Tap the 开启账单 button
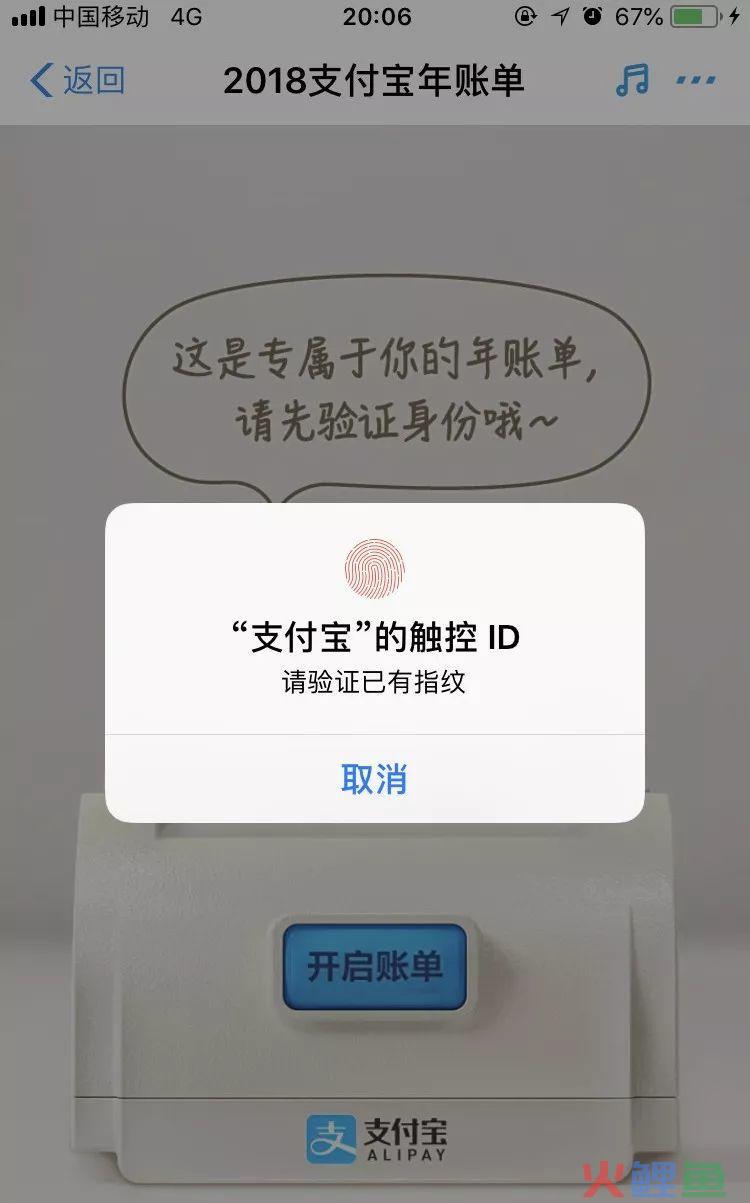The height and width of the screenshot is (1203, 750). tap(374, 967)
